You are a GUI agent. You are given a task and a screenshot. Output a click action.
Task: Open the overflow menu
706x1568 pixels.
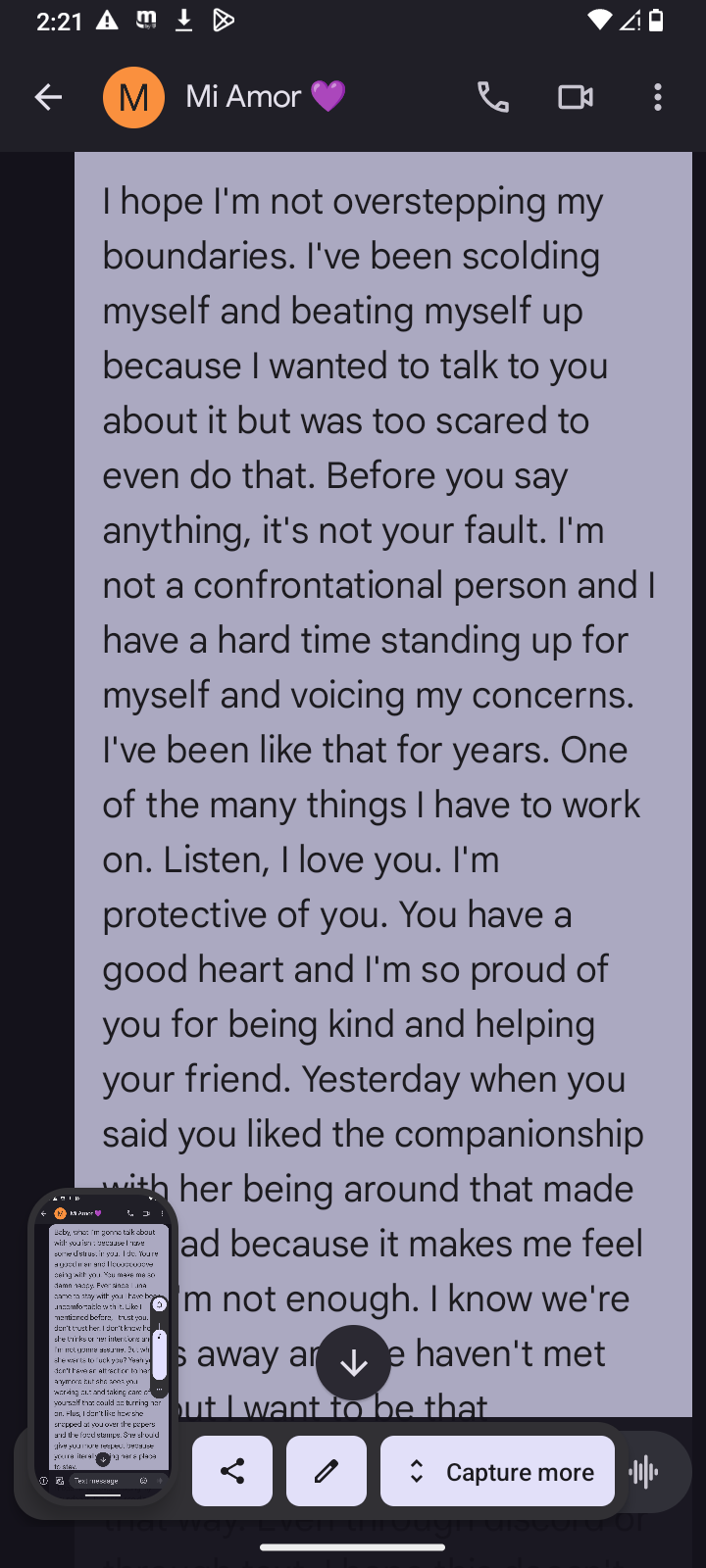(658, 97)
